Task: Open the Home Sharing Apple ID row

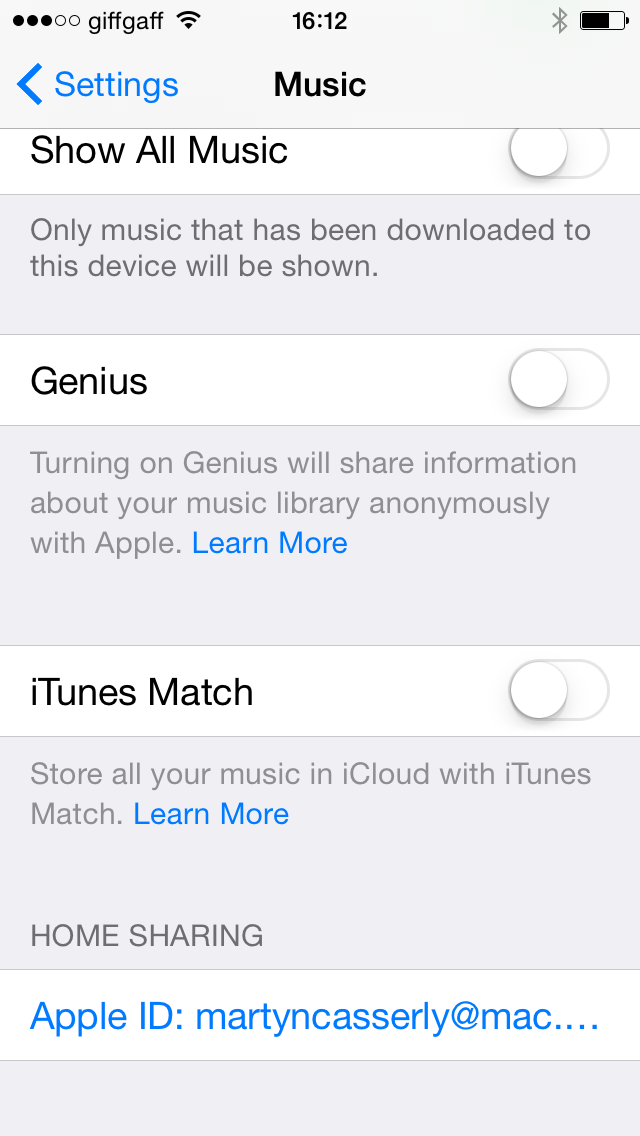Action: coord(320,1015)
